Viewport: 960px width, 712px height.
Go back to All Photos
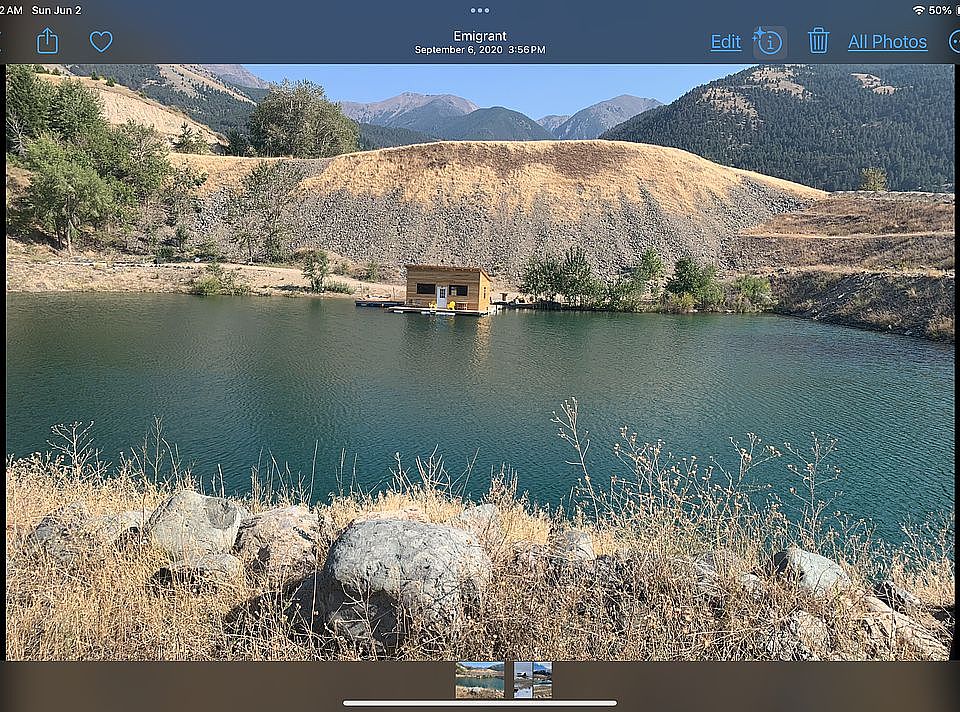887,42
